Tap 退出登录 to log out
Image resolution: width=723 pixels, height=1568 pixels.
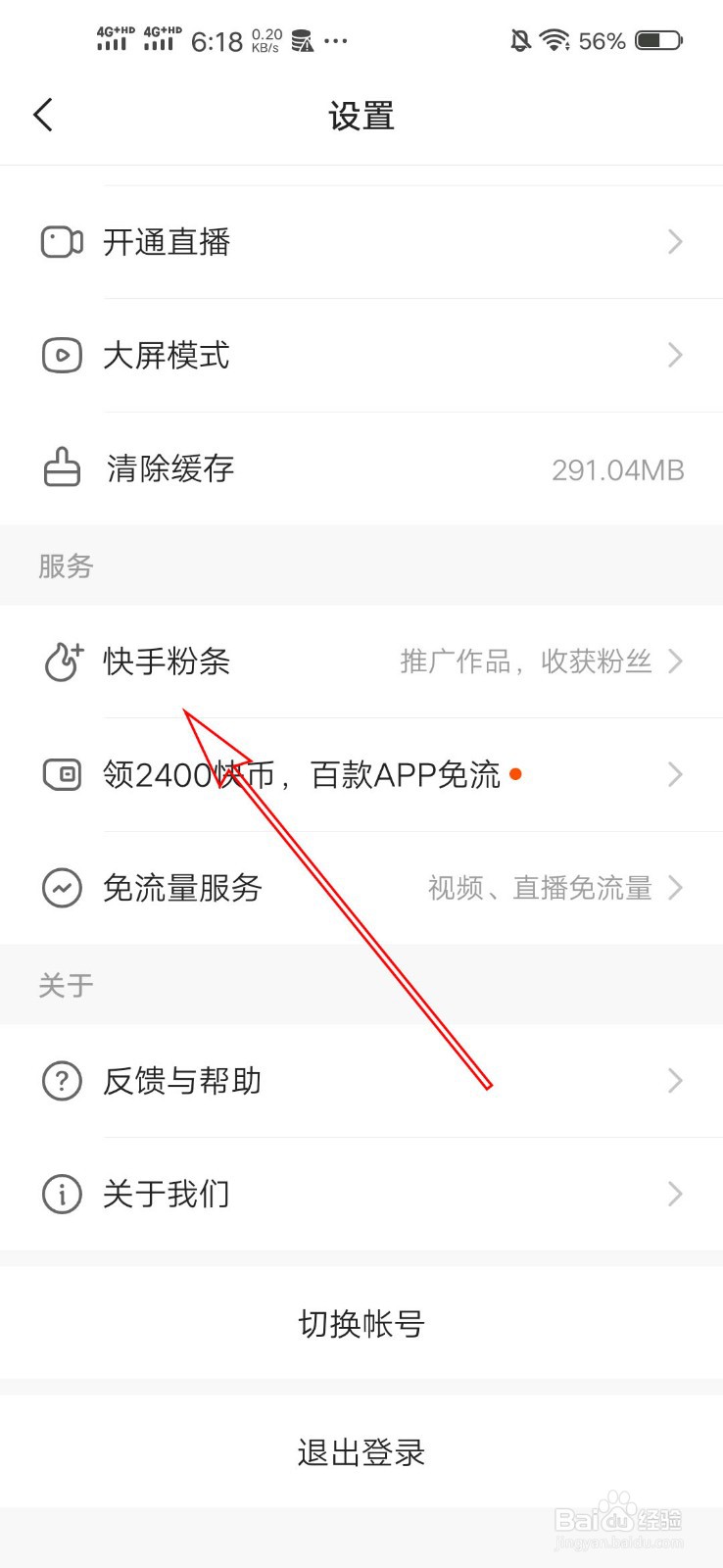361,1454
